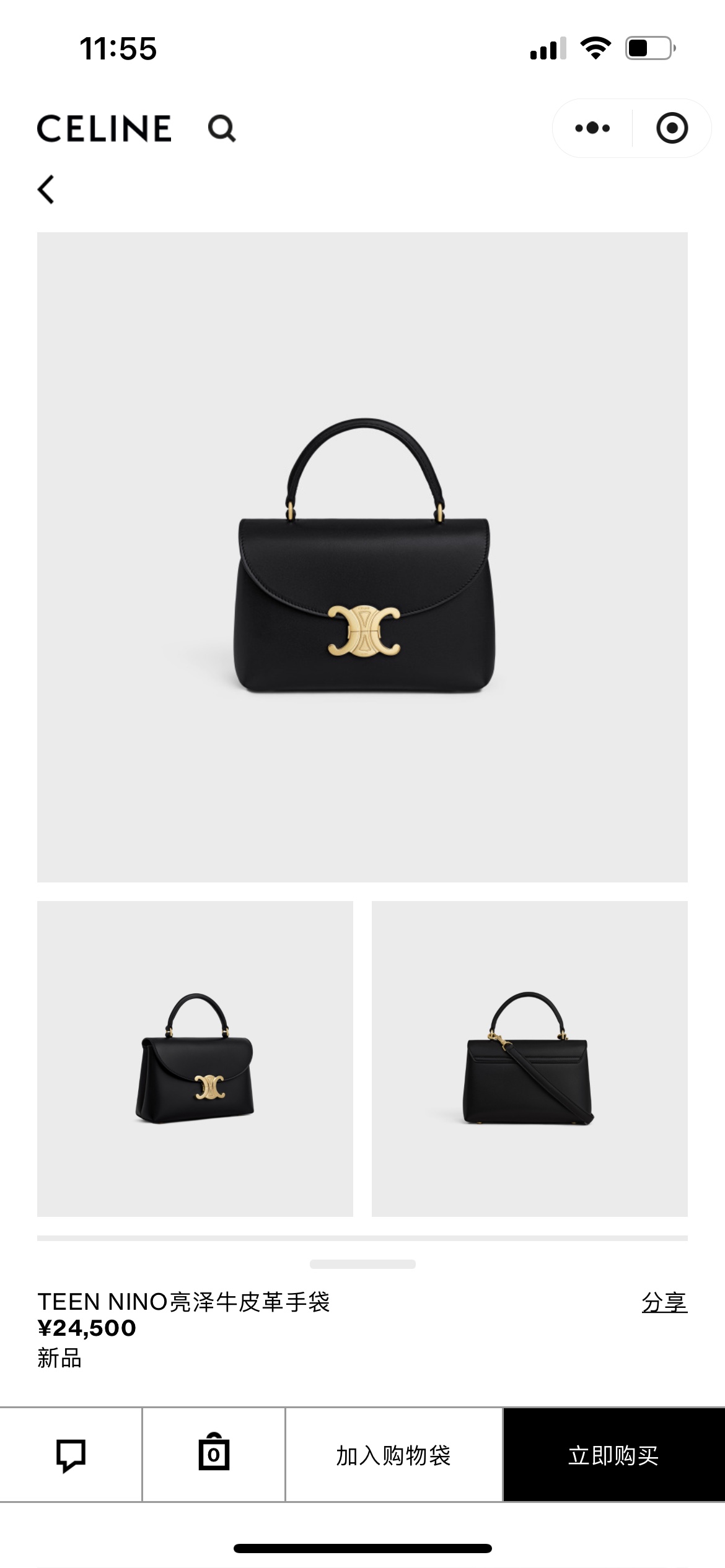Go back with the arrow icon

tap(46, 189)
